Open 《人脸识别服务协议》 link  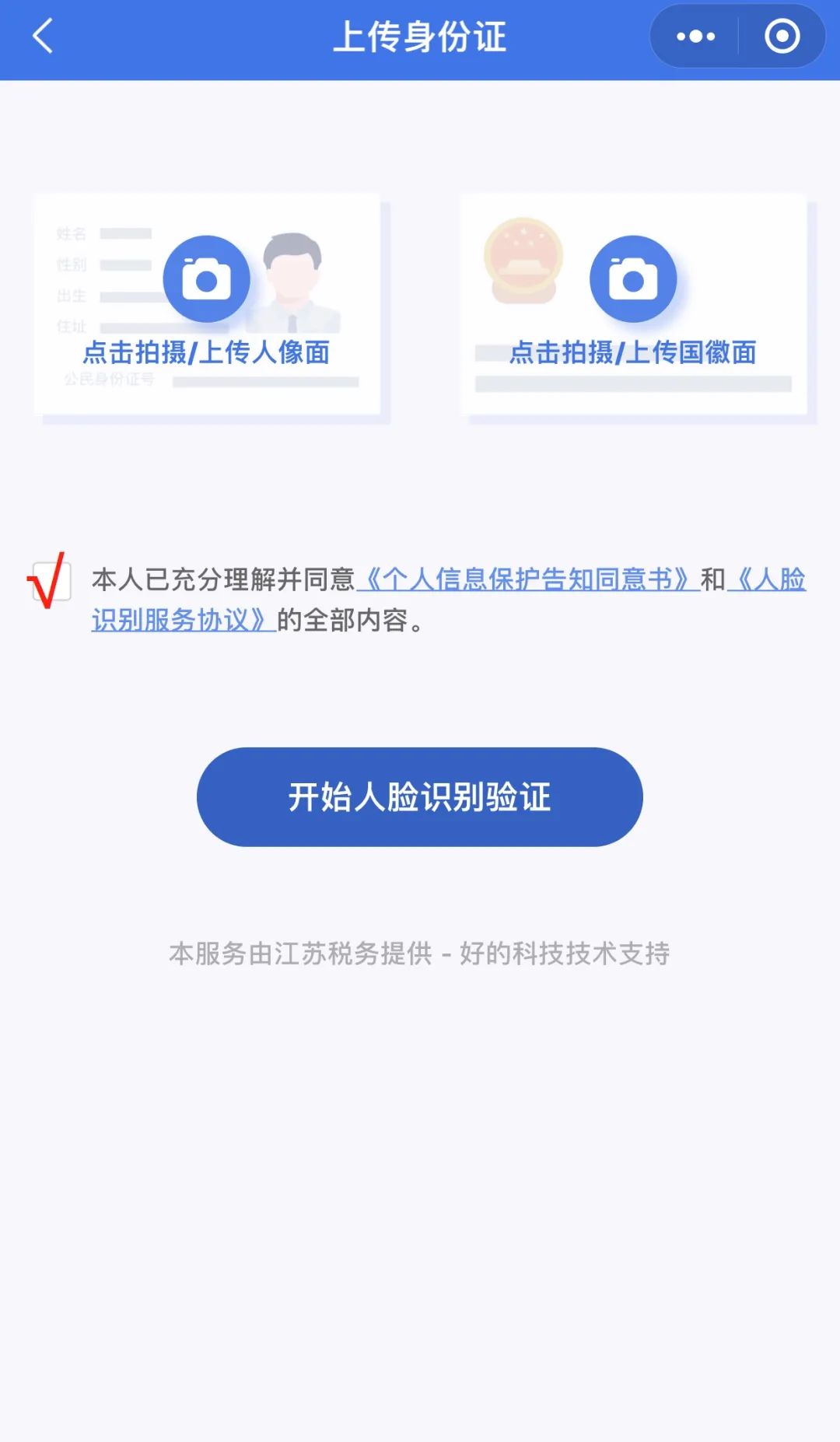448,600
